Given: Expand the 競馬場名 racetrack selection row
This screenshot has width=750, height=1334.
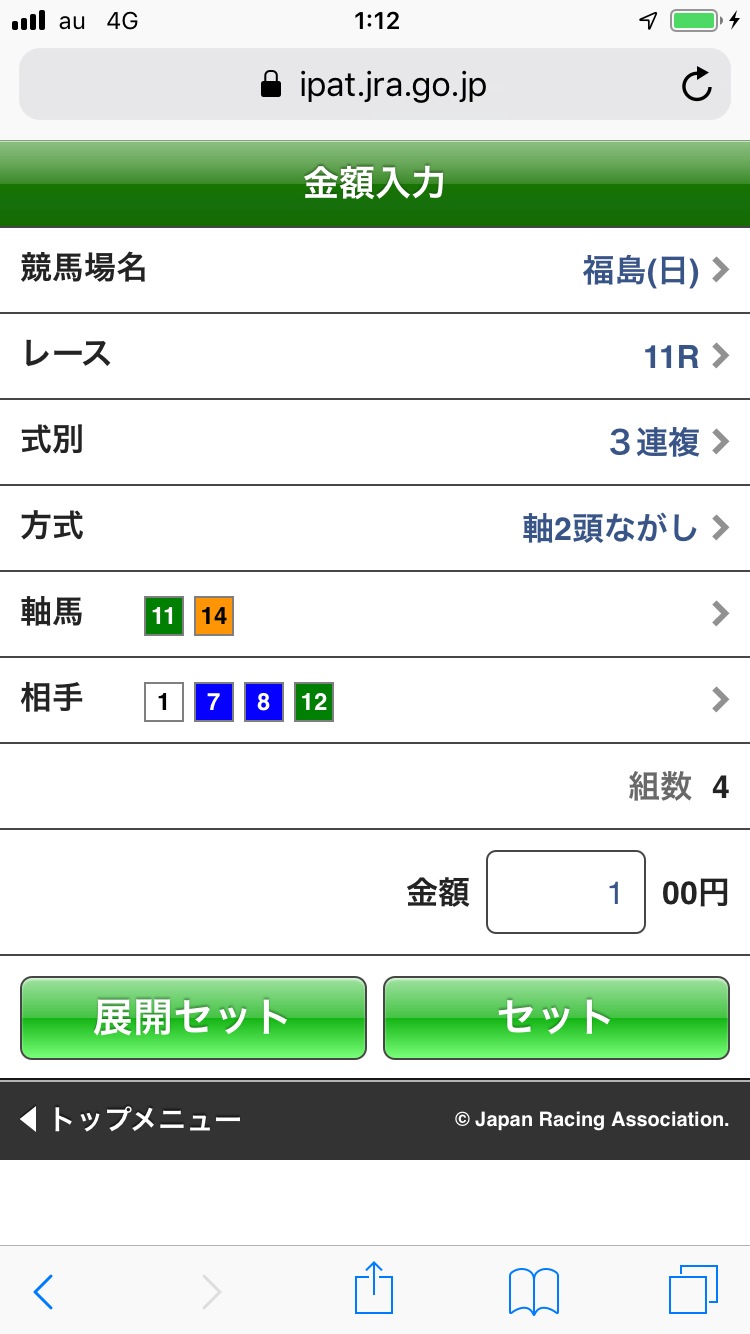Looking at the screenshot, I should (375, 270).
